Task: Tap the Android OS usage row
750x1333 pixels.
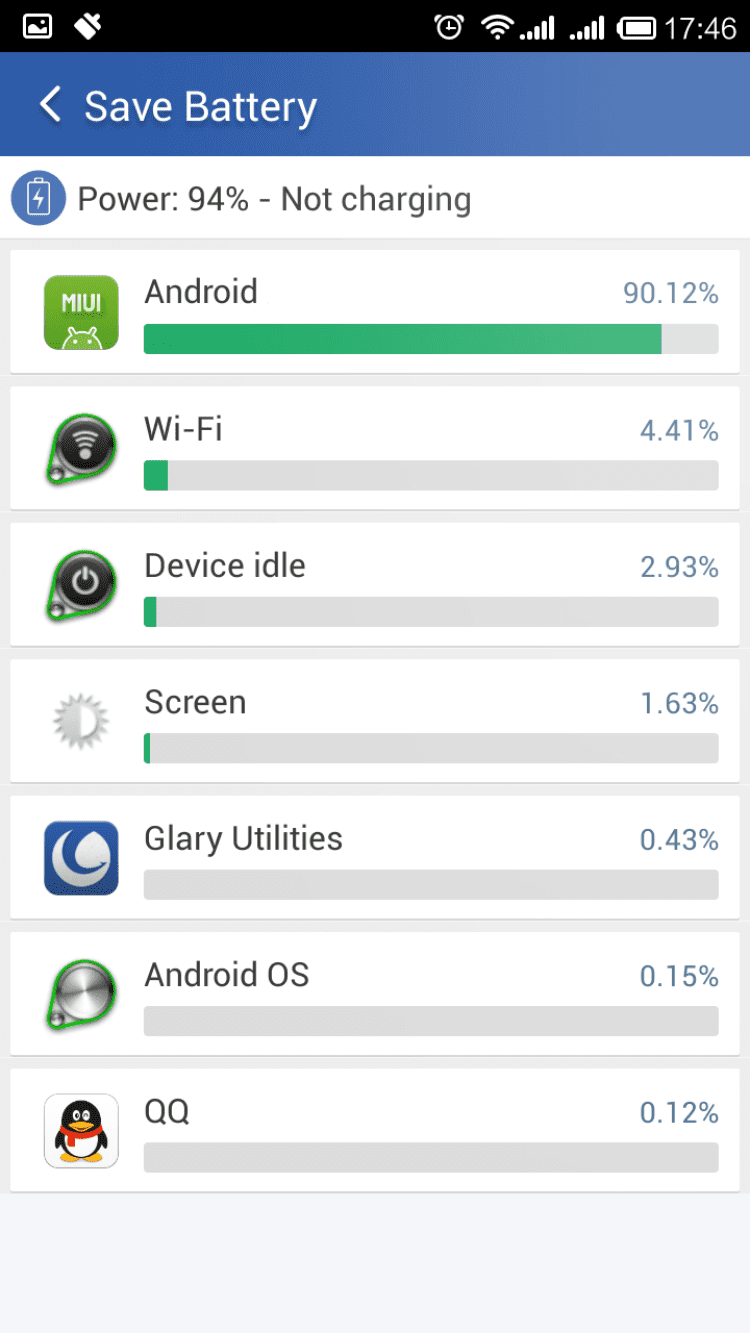Action: coord(375,993)
